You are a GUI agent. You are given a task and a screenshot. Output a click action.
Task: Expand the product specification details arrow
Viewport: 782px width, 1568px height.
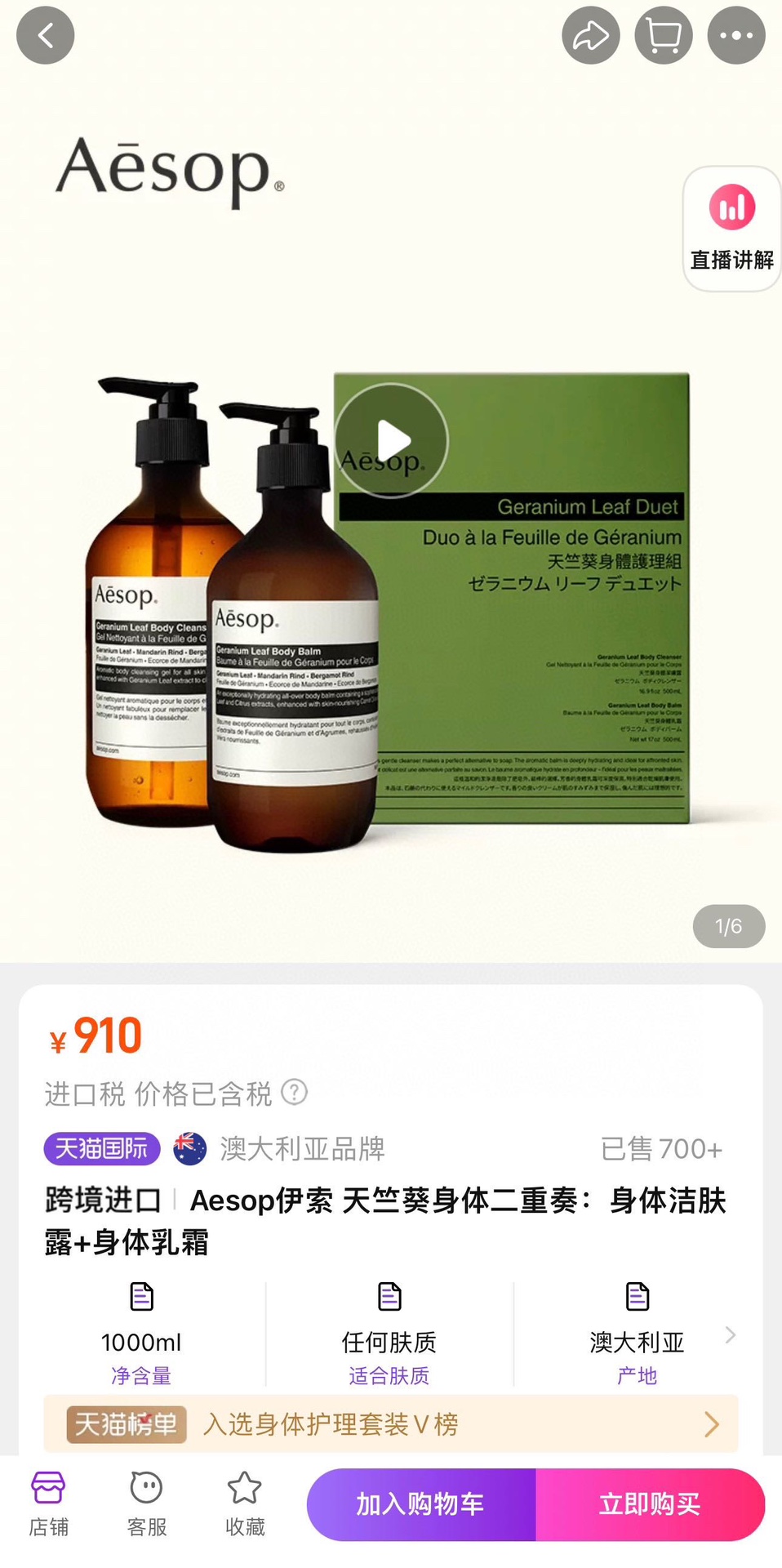coord(730,1335)
